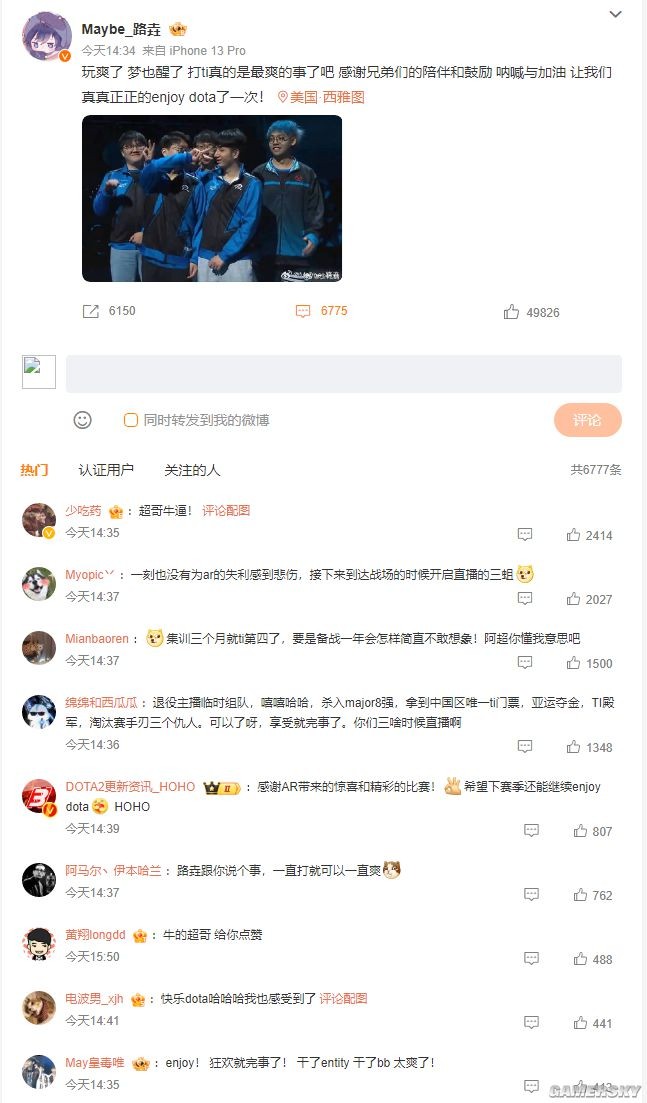The width and height of the screenshot is (647, 1103).
Task: Check 同时转发到我的微博 option
Action: tap(131, 420)
